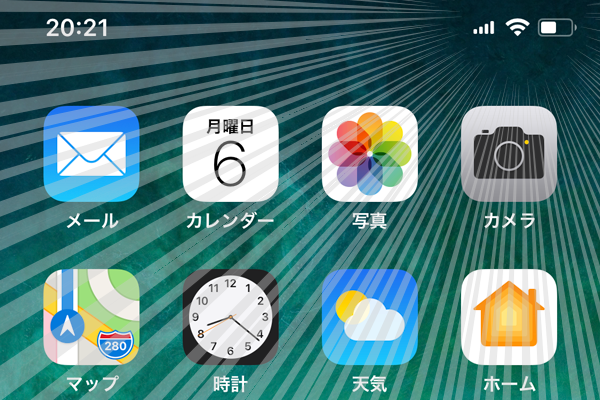Open the 写真 (Photos) app
The height and width of the screenshot is (400, 600).
tap(369, 154)
